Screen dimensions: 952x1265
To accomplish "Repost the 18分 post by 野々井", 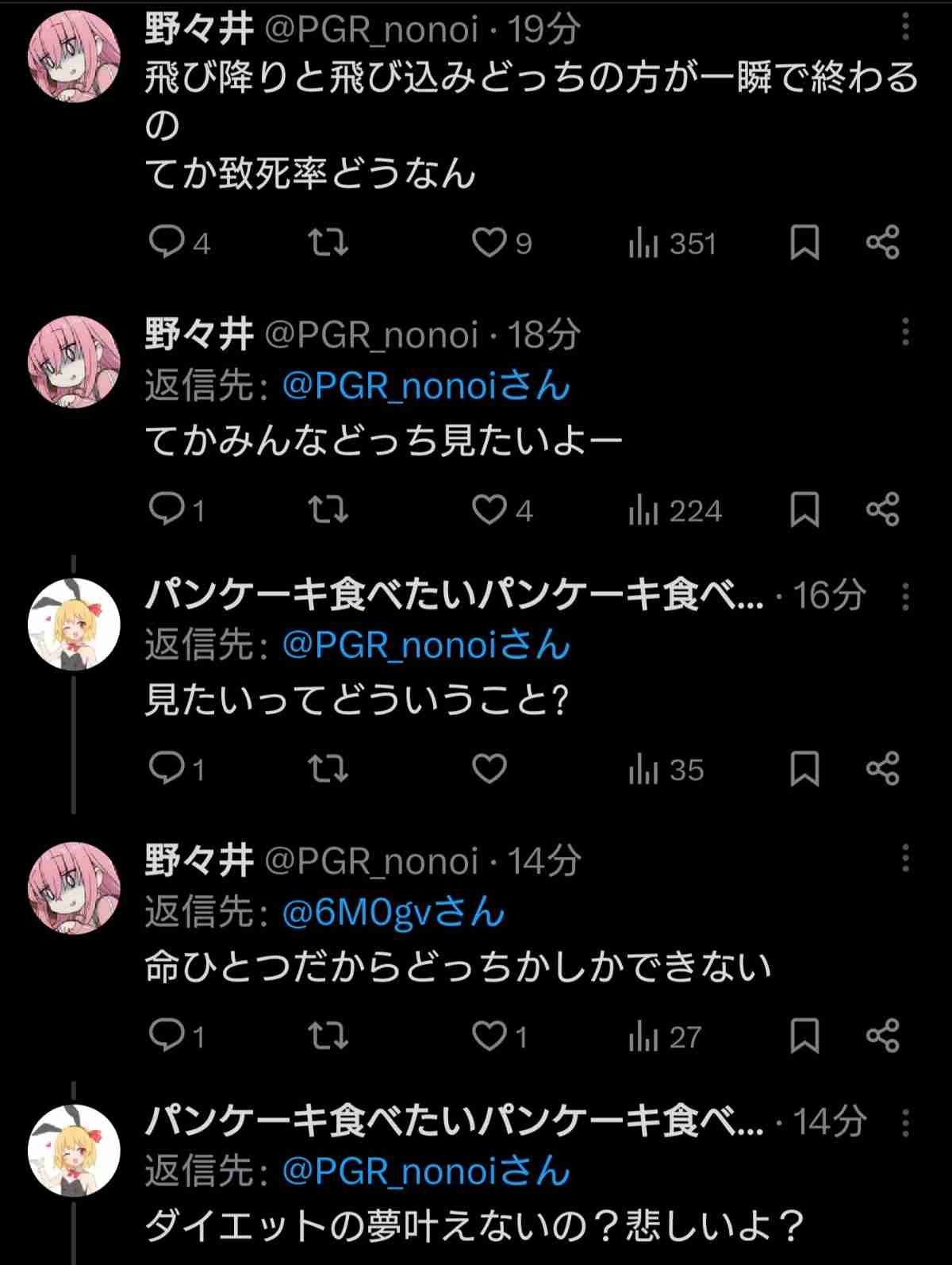I will (328, 510).
